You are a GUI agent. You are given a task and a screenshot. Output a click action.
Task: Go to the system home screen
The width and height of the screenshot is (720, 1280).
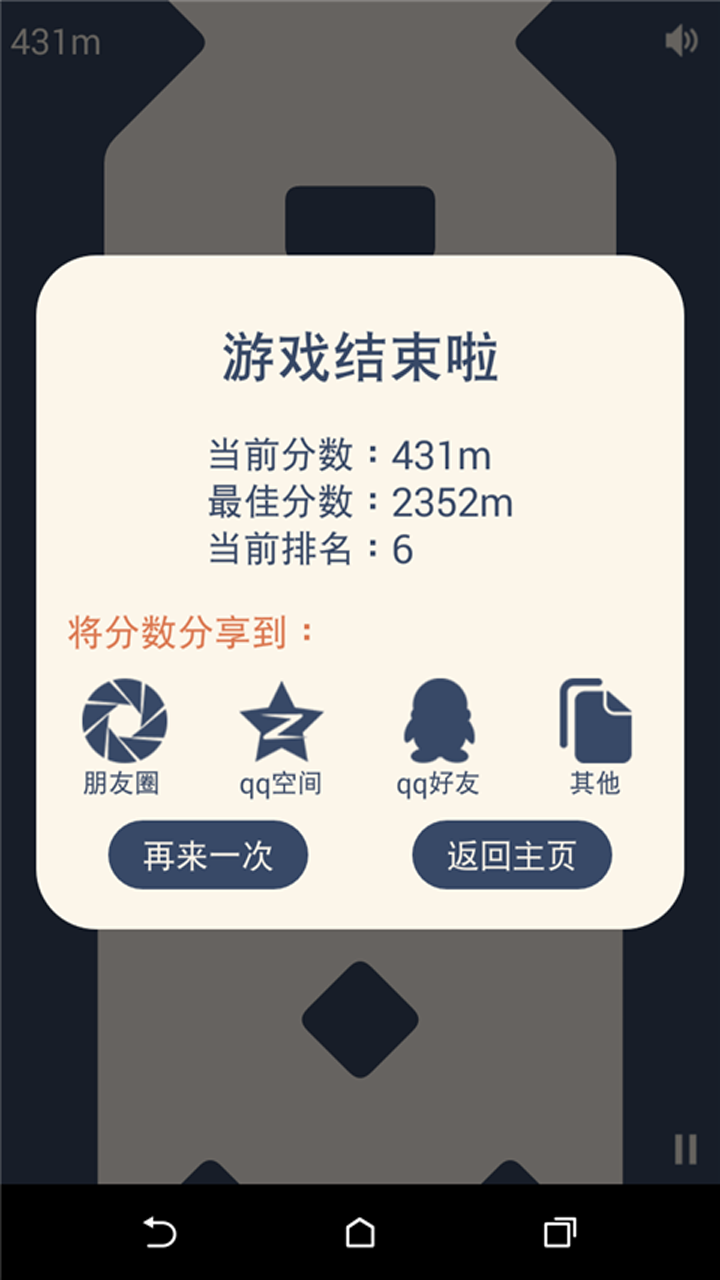tap(360, 1232)
